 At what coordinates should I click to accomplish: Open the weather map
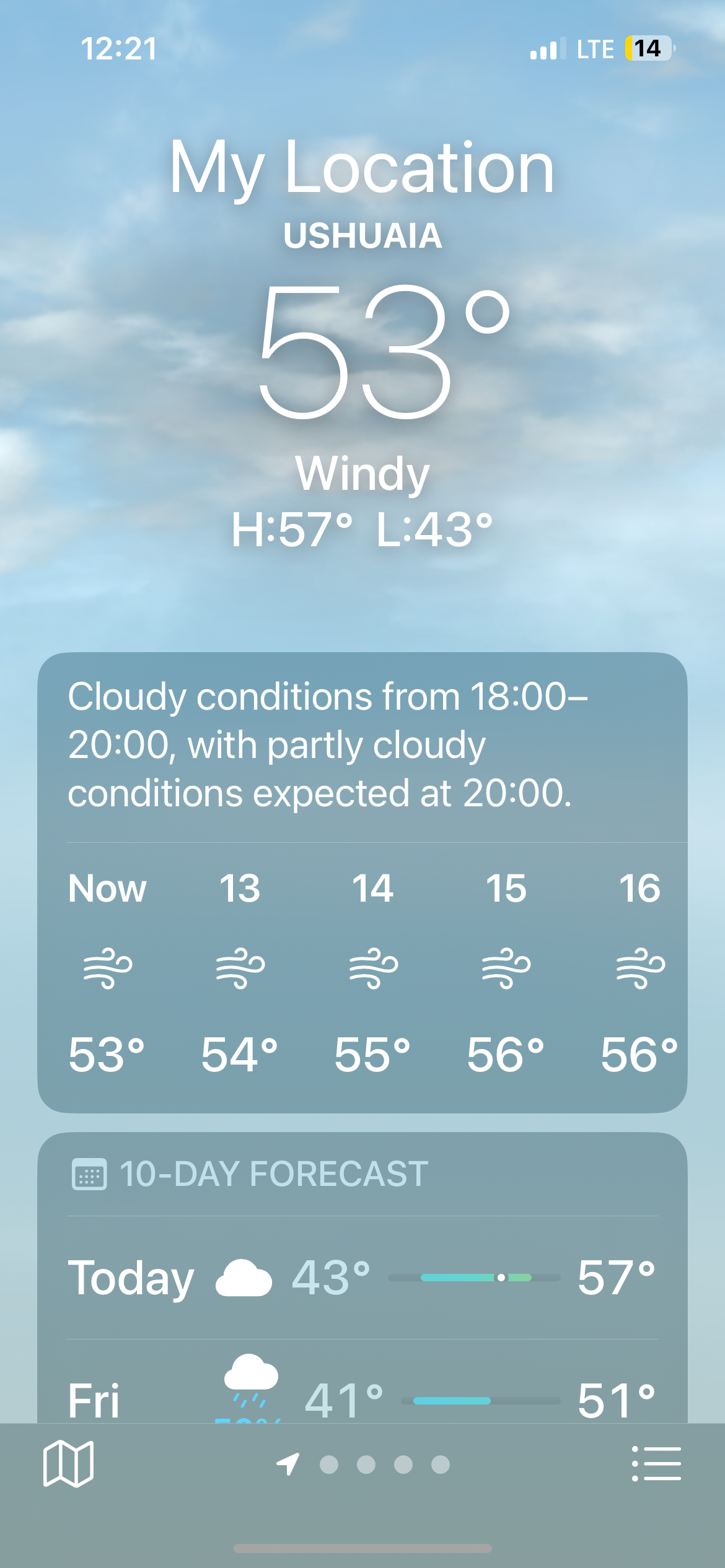pyautogui.click(x=68, y=1464)
